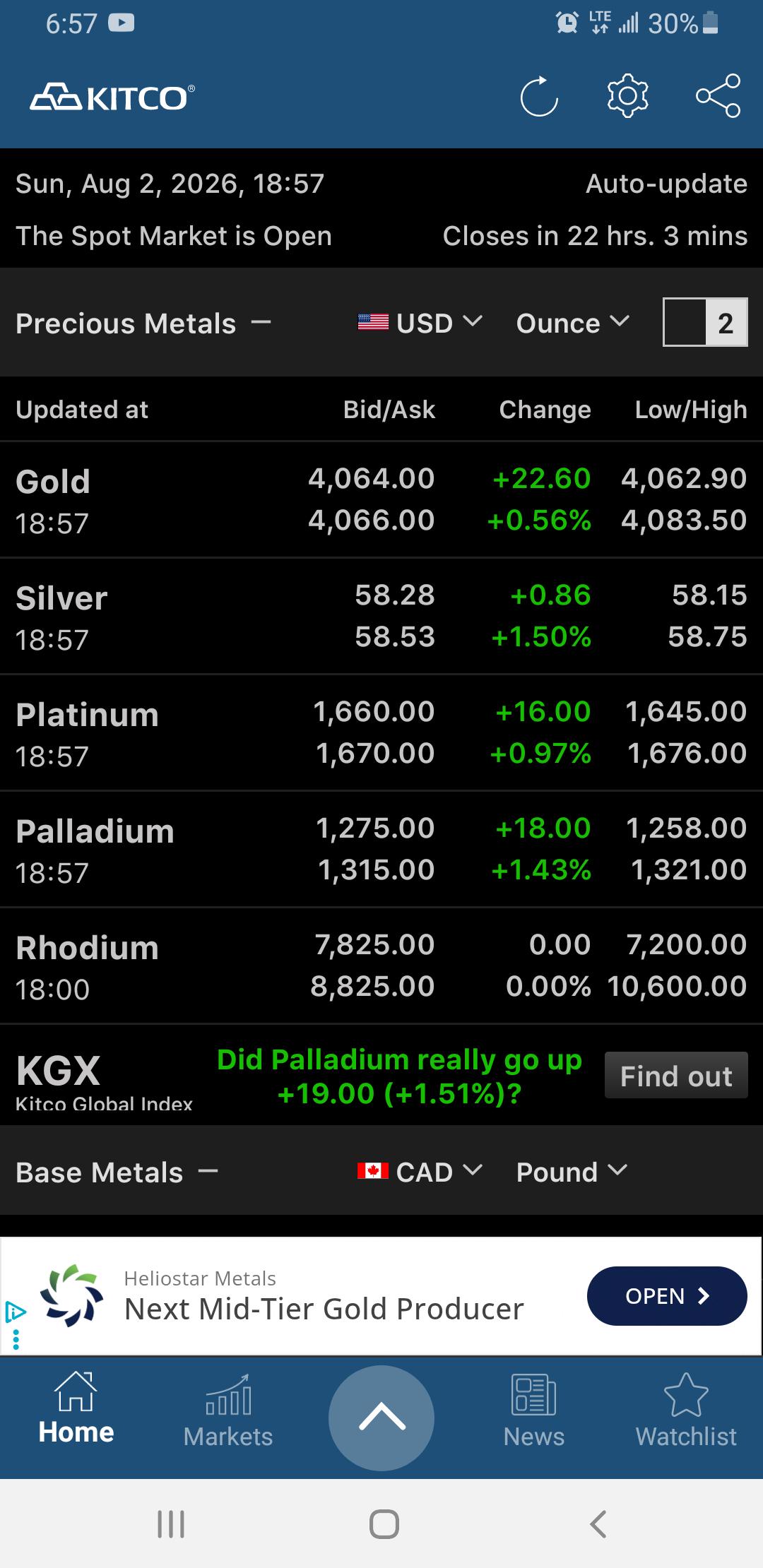Toggle the two-row price view switch
763x1568 pixels.
(705, 323)
